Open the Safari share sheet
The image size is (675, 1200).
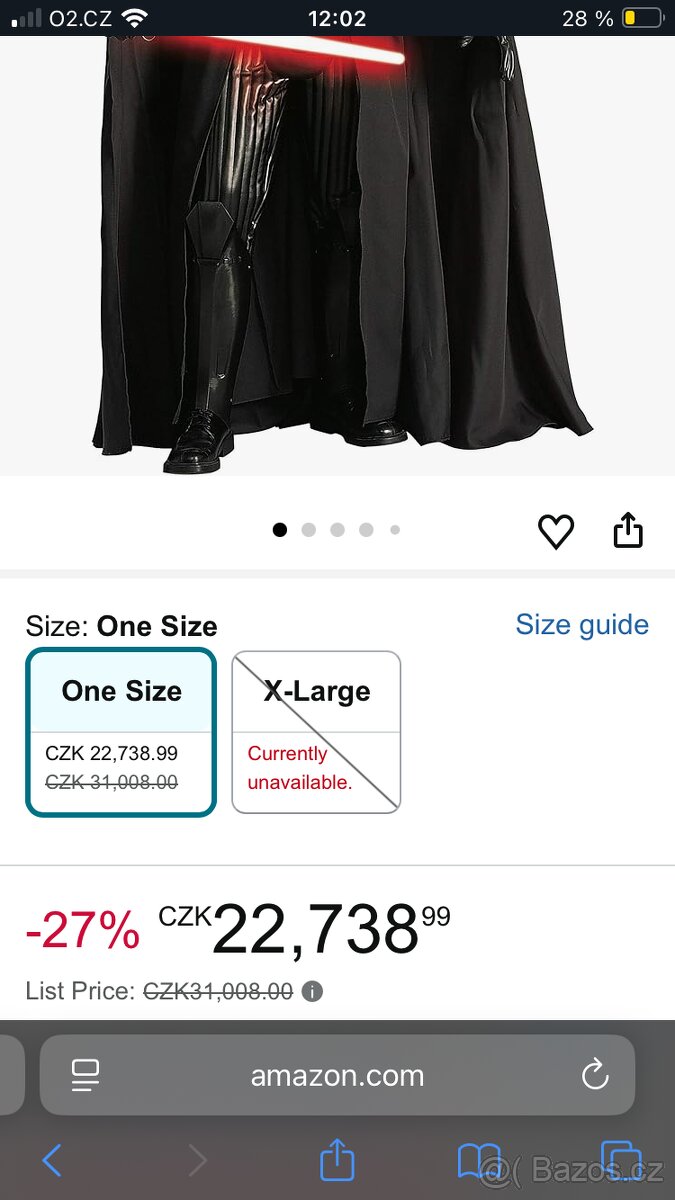click(x=337, y=1160)
